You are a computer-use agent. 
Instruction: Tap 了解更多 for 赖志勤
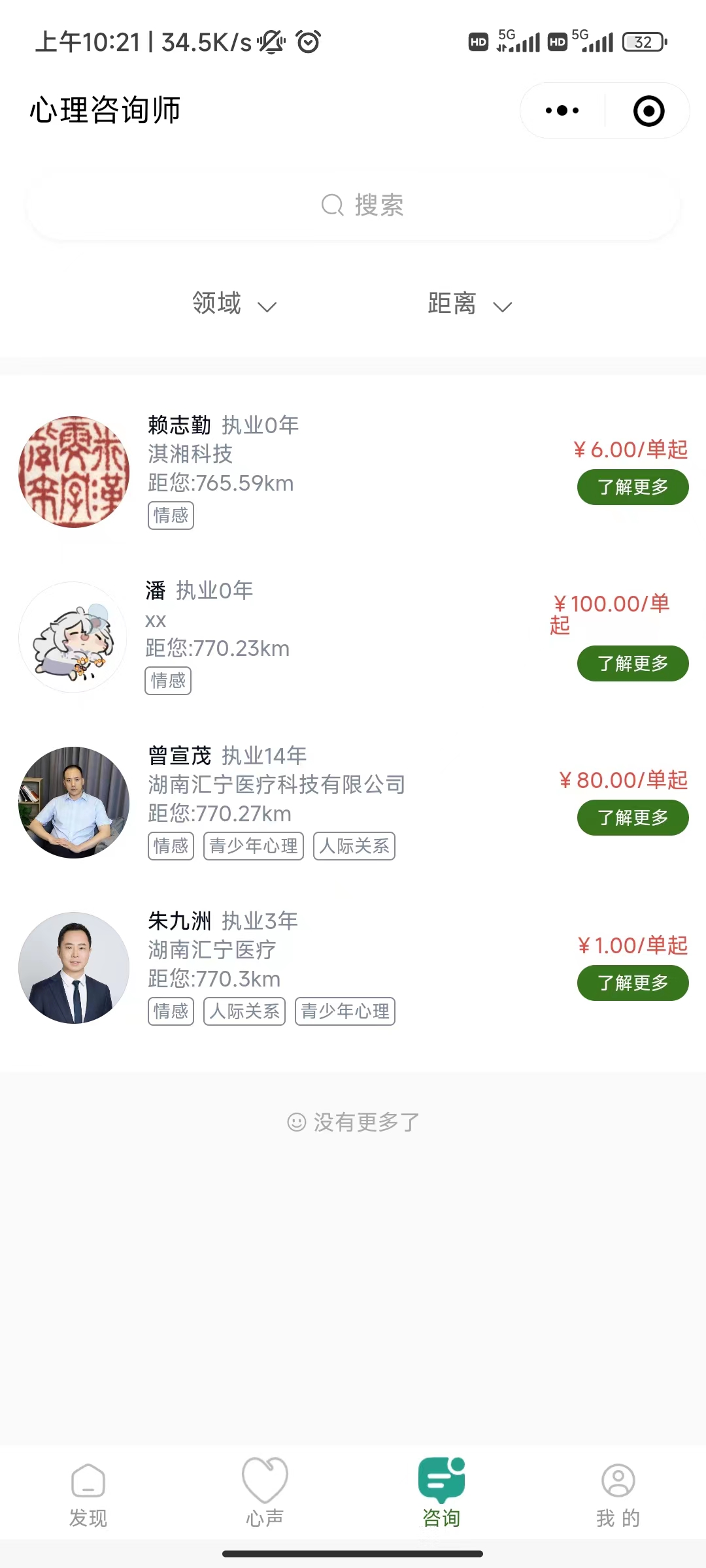(632, 487)
